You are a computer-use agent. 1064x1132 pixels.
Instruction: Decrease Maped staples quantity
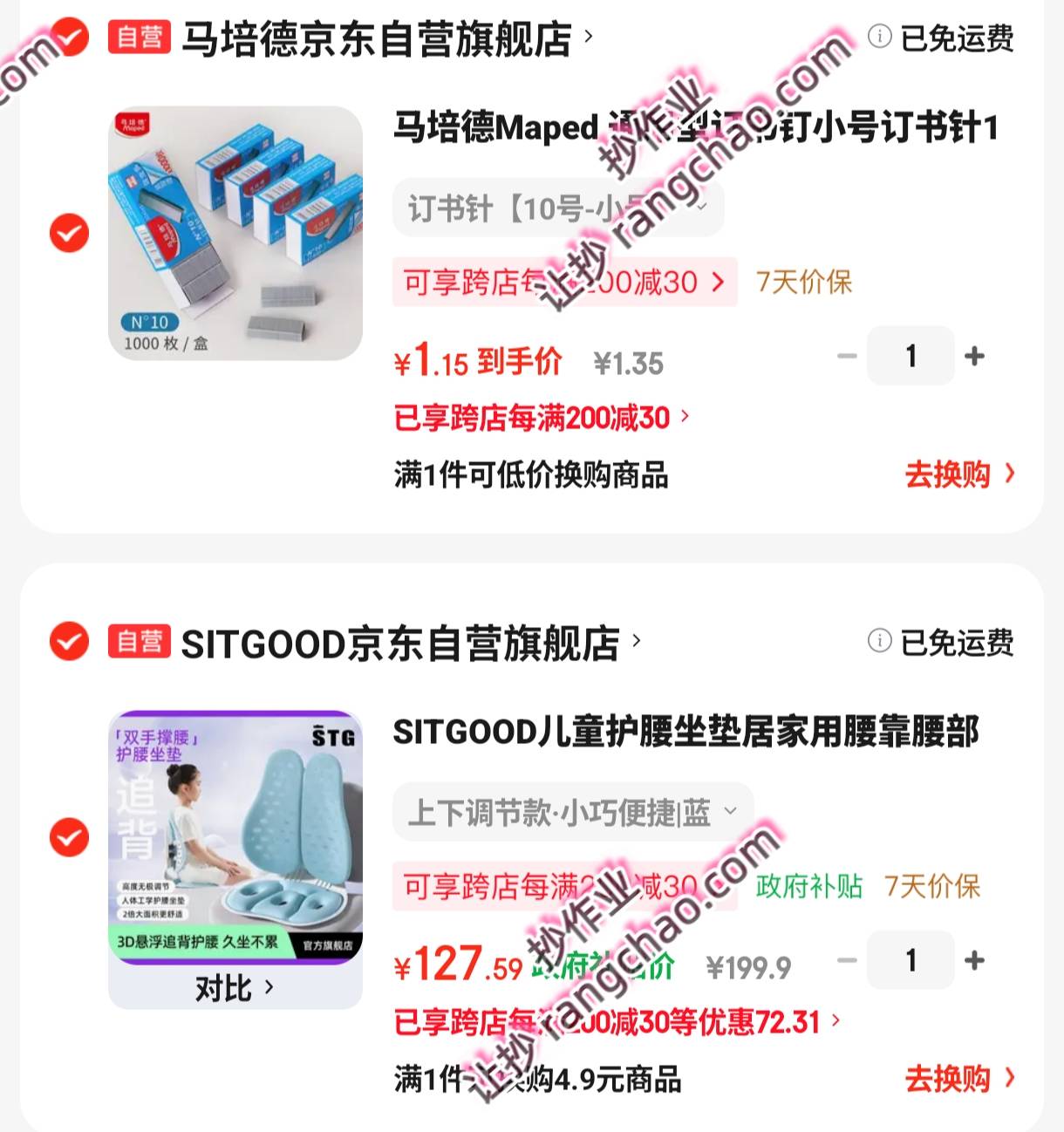(847, 356)
